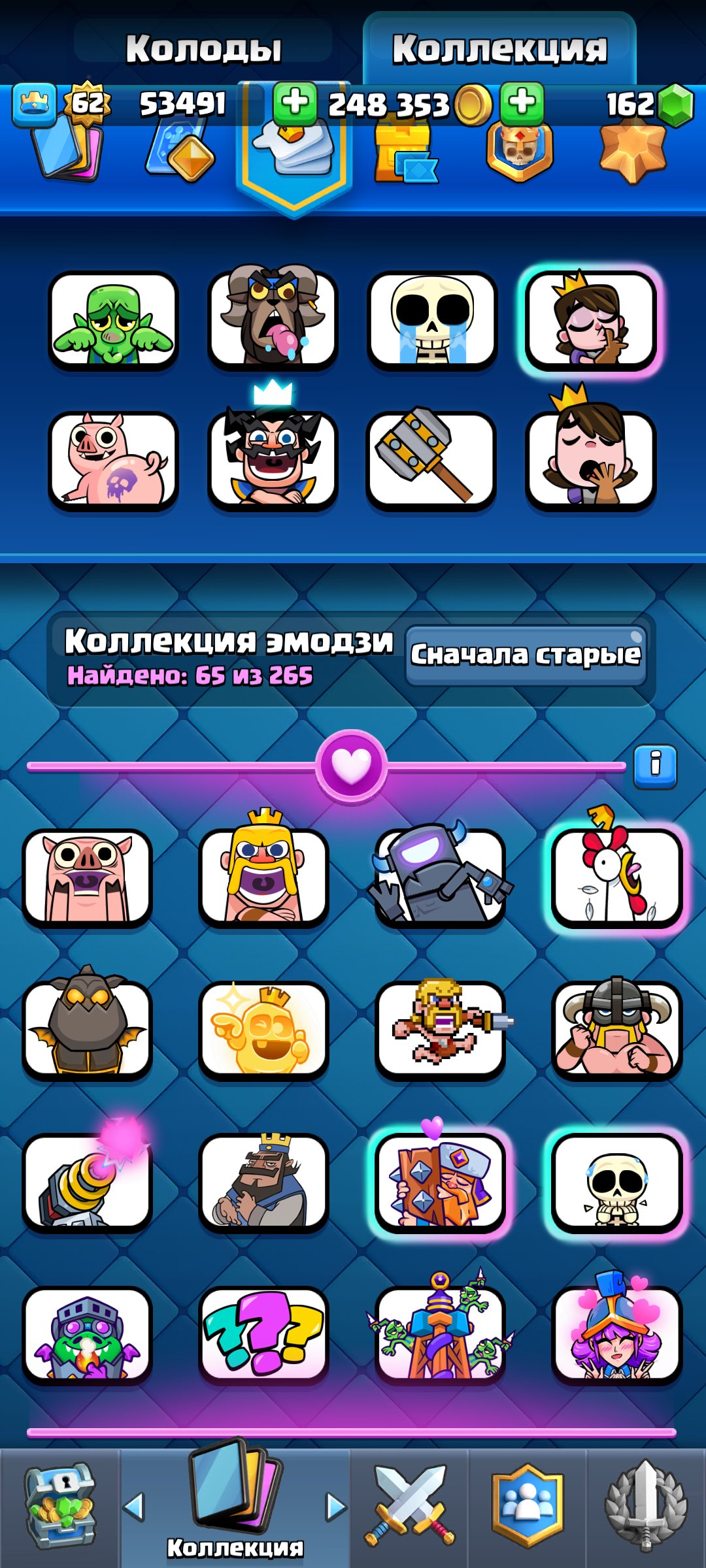This screenshot has height=1568, width=706.
Task: Select the yawning princess emote
Action: tap(590, 459)
